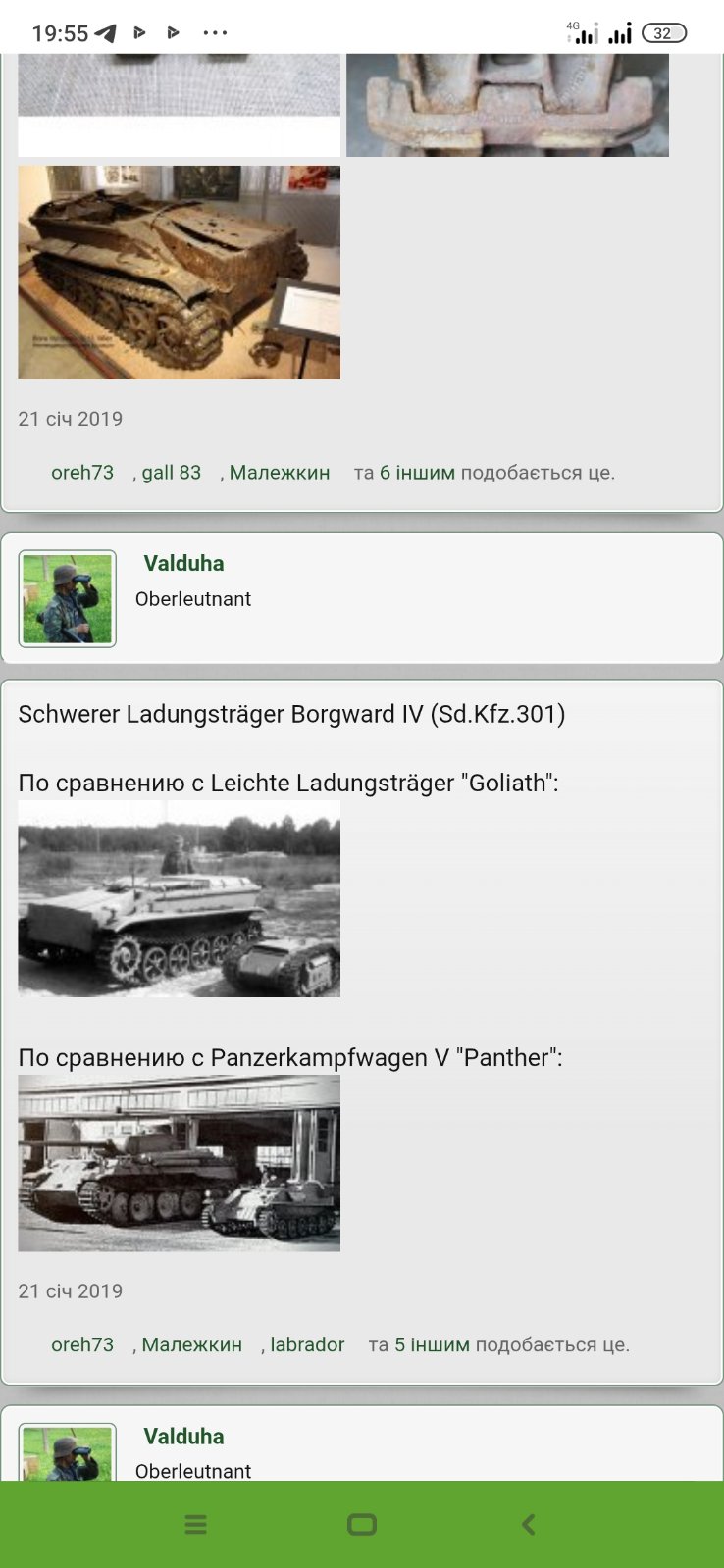Tap Valduha avatar above Borgward post
The image size is (724, 1568).
(68, 598)
